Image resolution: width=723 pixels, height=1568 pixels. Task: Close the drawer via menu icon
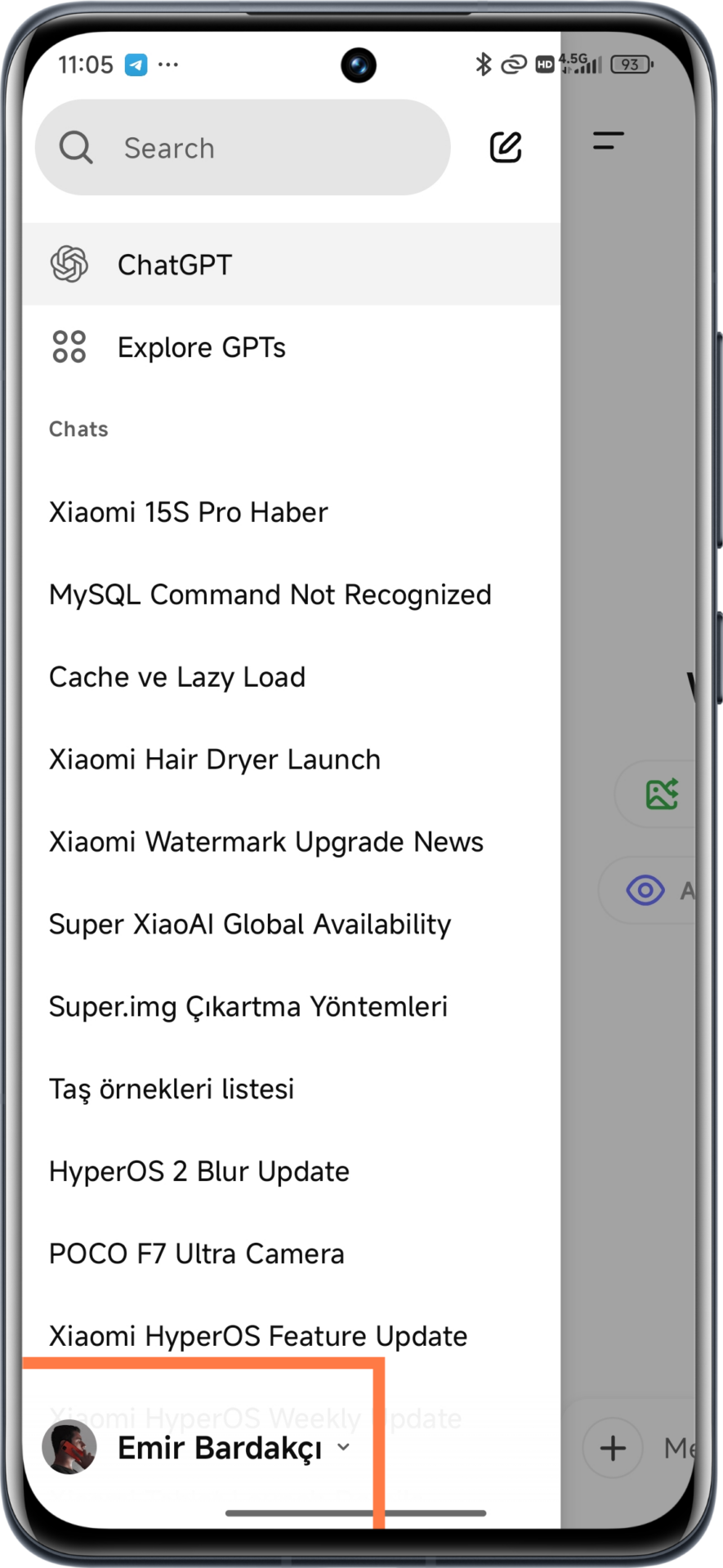point(608,140)
